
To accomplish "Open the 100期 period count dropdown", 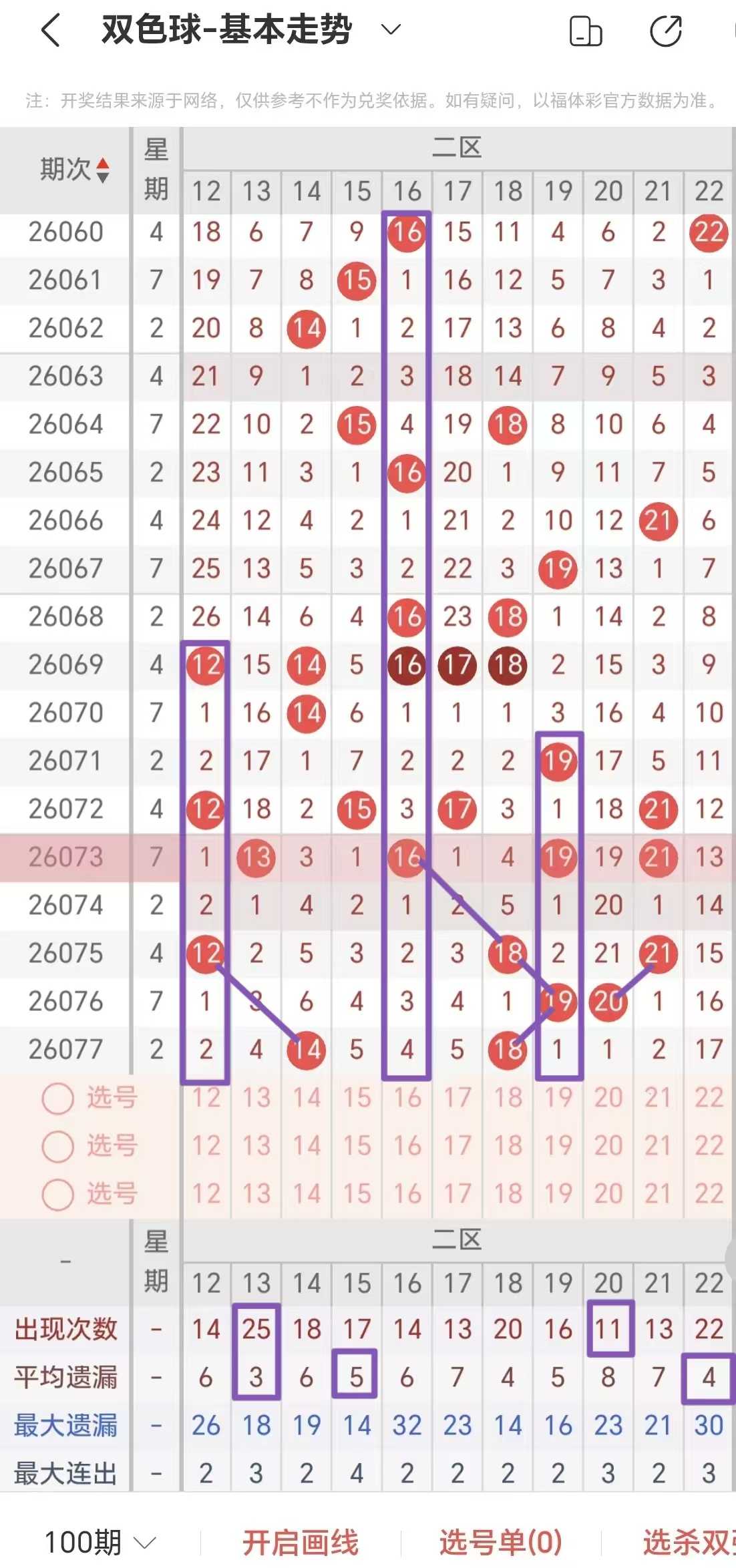I will point(100,1543).
